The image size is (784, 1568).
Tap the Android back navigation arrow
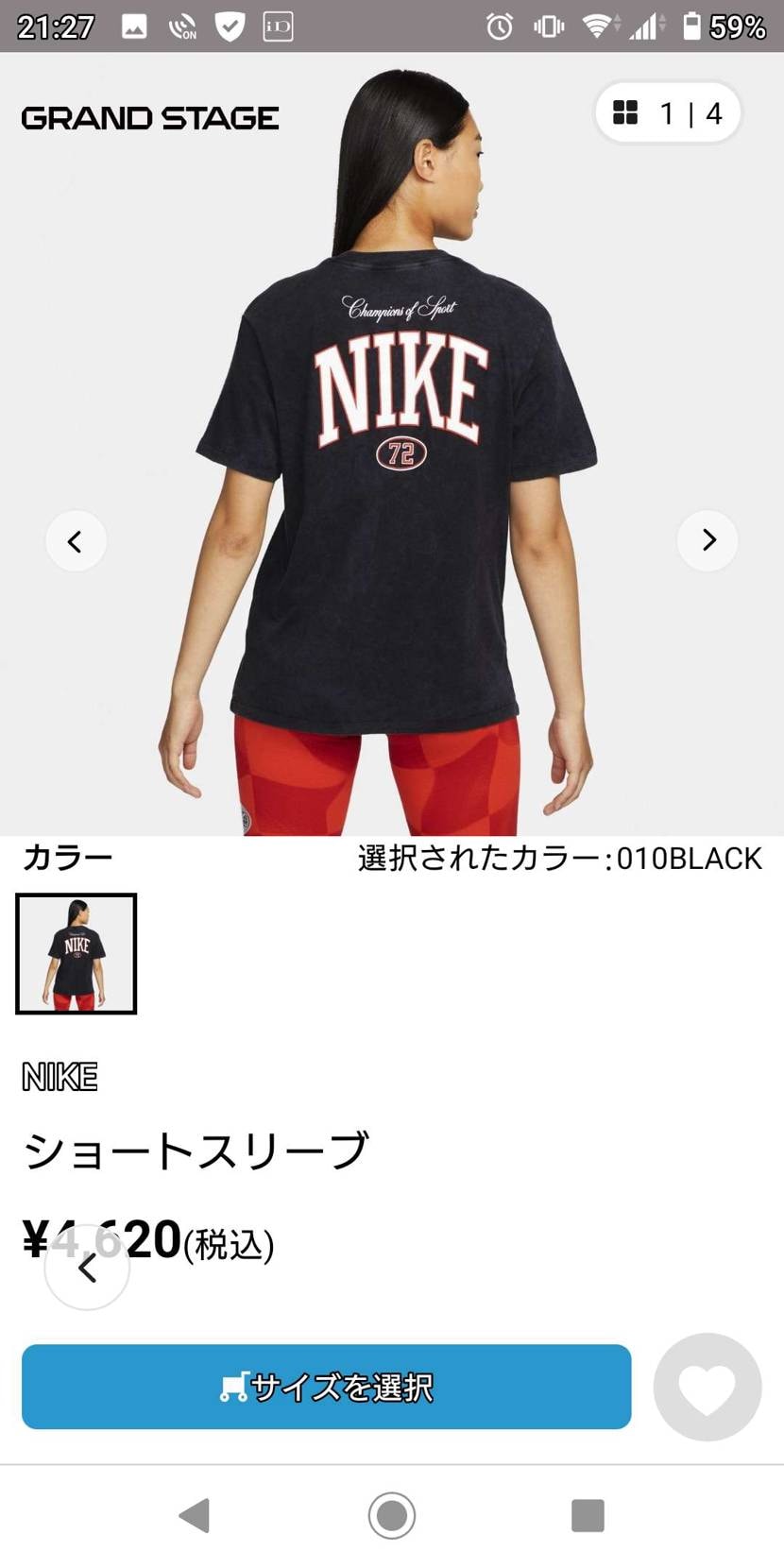[196, 1517]
